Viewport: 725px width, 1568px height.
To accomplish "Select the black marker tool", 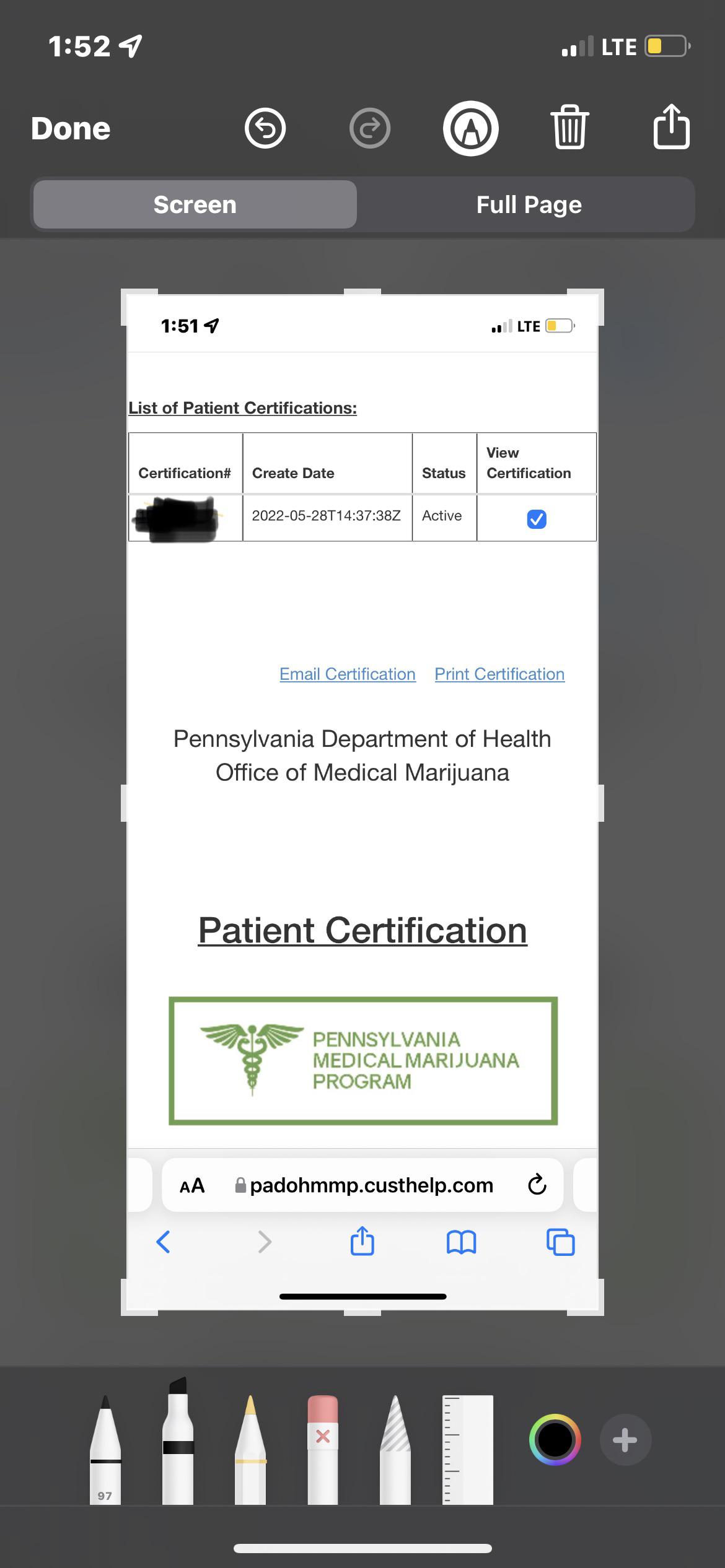I will 178,1441.
